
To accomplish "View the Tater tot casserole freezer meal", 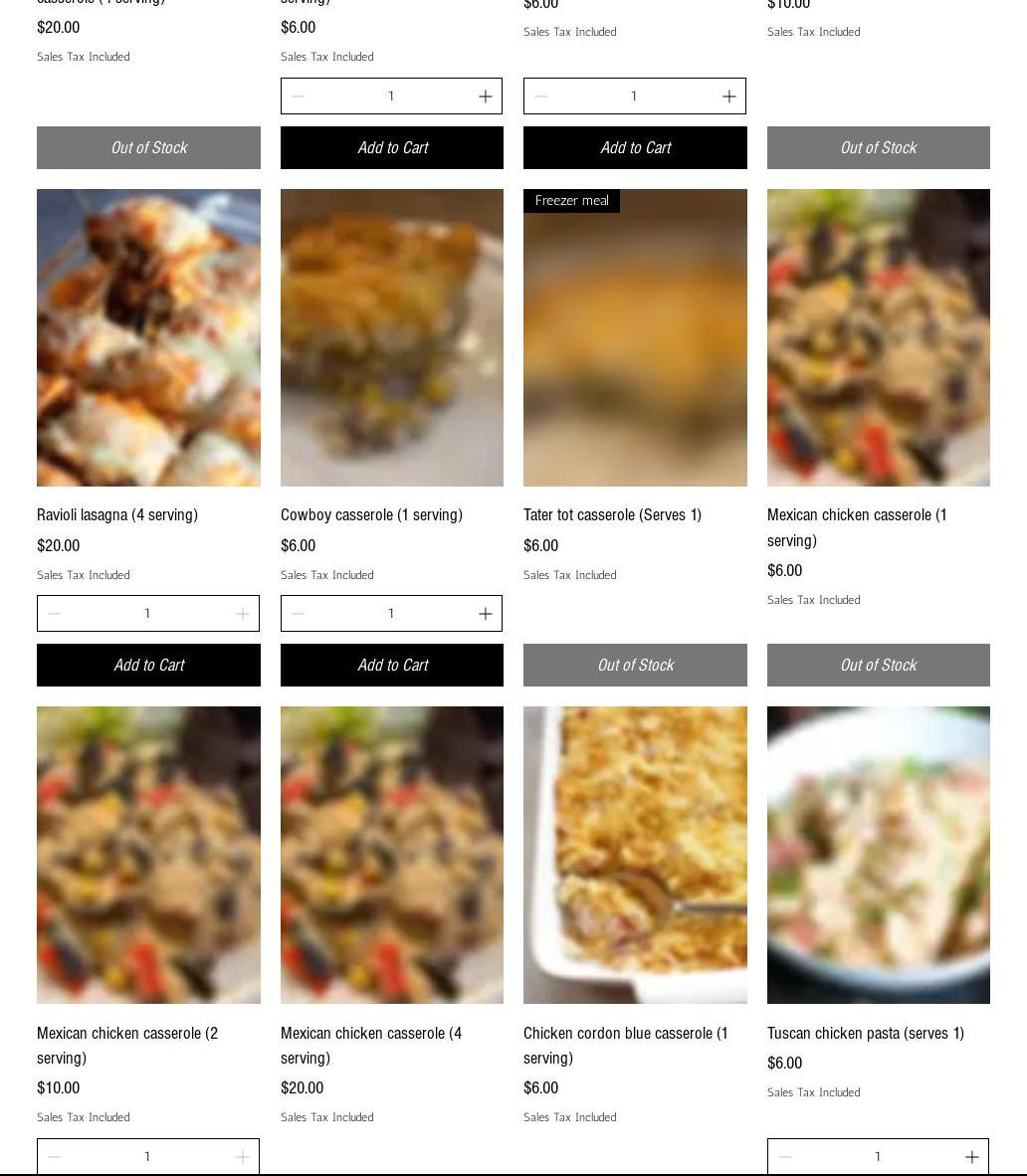I will 635,337.
